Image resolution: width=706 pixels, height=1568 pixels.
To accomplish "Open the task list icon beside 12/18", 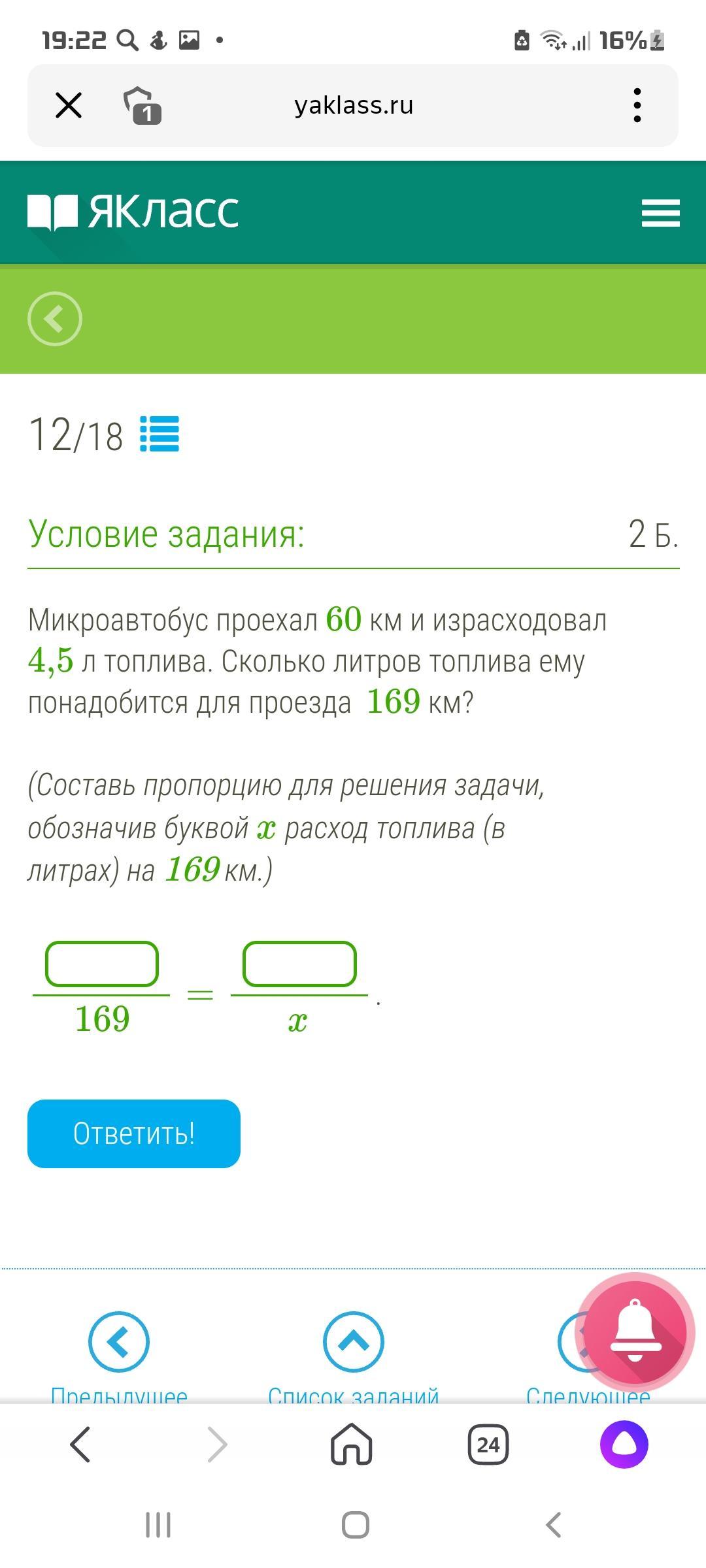I will tap(160, 434).
